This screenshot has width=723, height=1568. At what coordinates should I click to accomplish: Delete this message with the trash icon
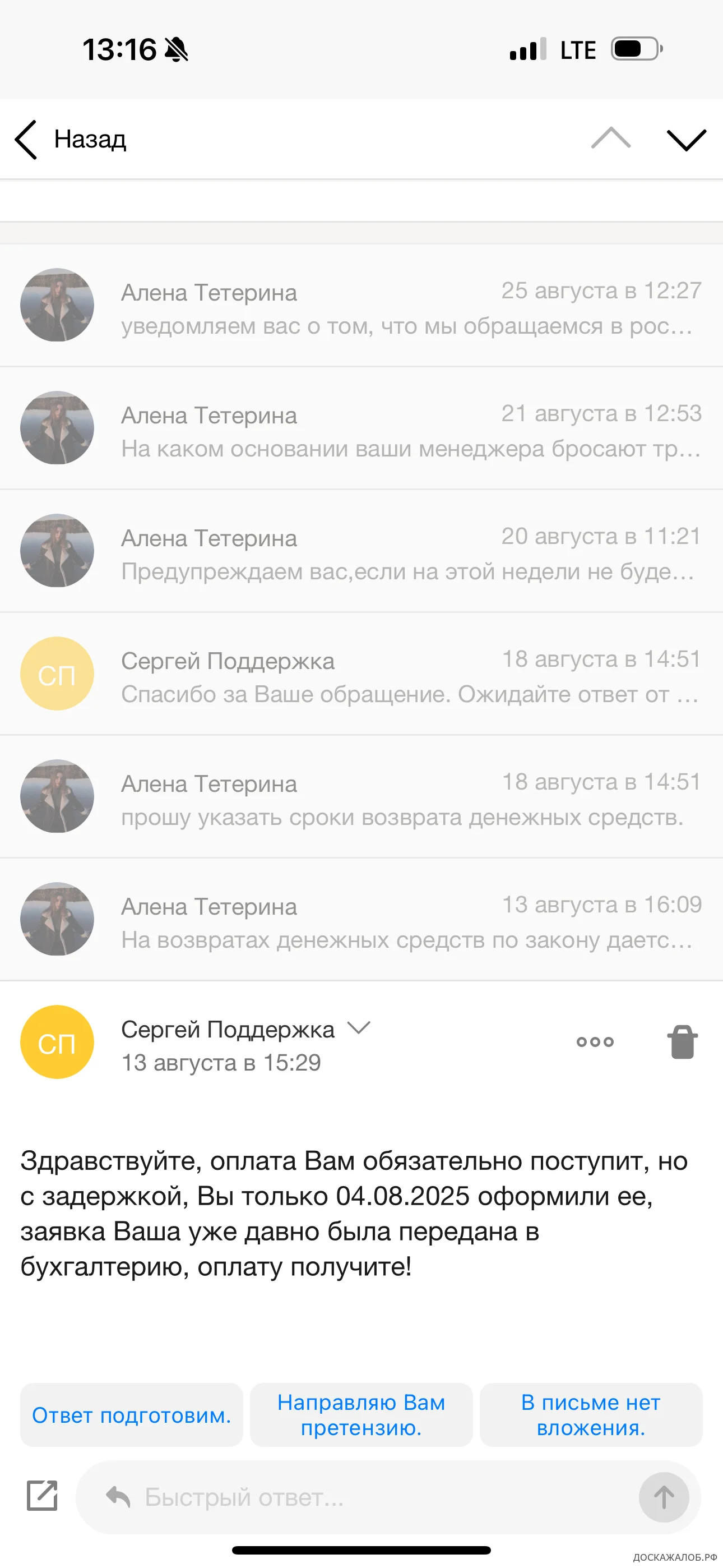(682, 1043)
